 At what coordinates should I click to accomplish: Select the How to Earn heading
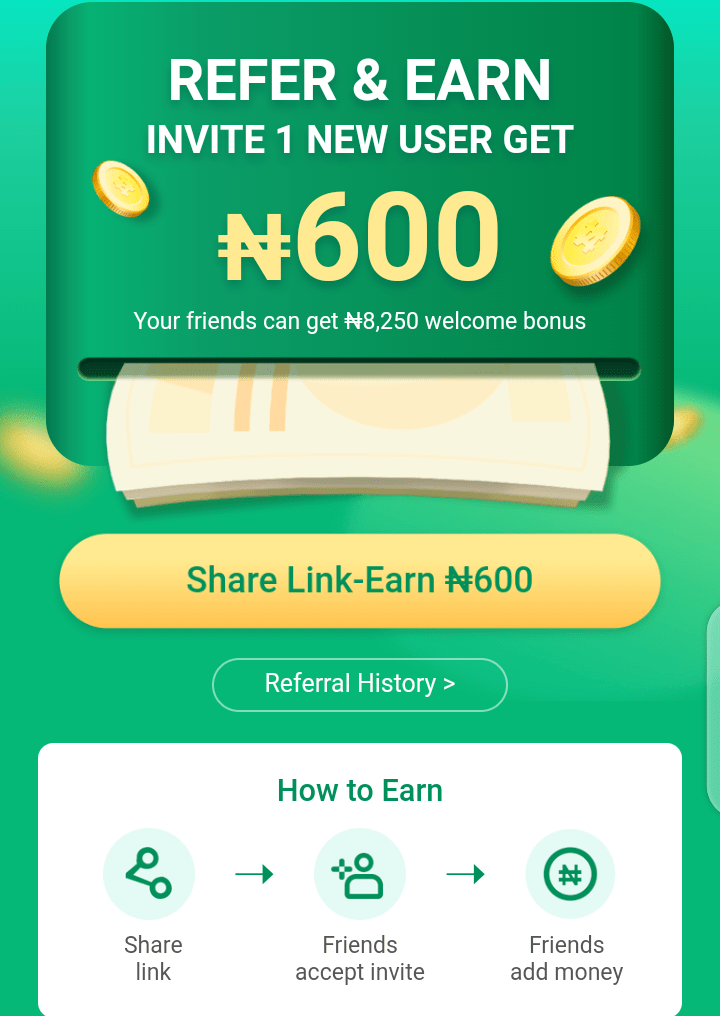point(360,790)
